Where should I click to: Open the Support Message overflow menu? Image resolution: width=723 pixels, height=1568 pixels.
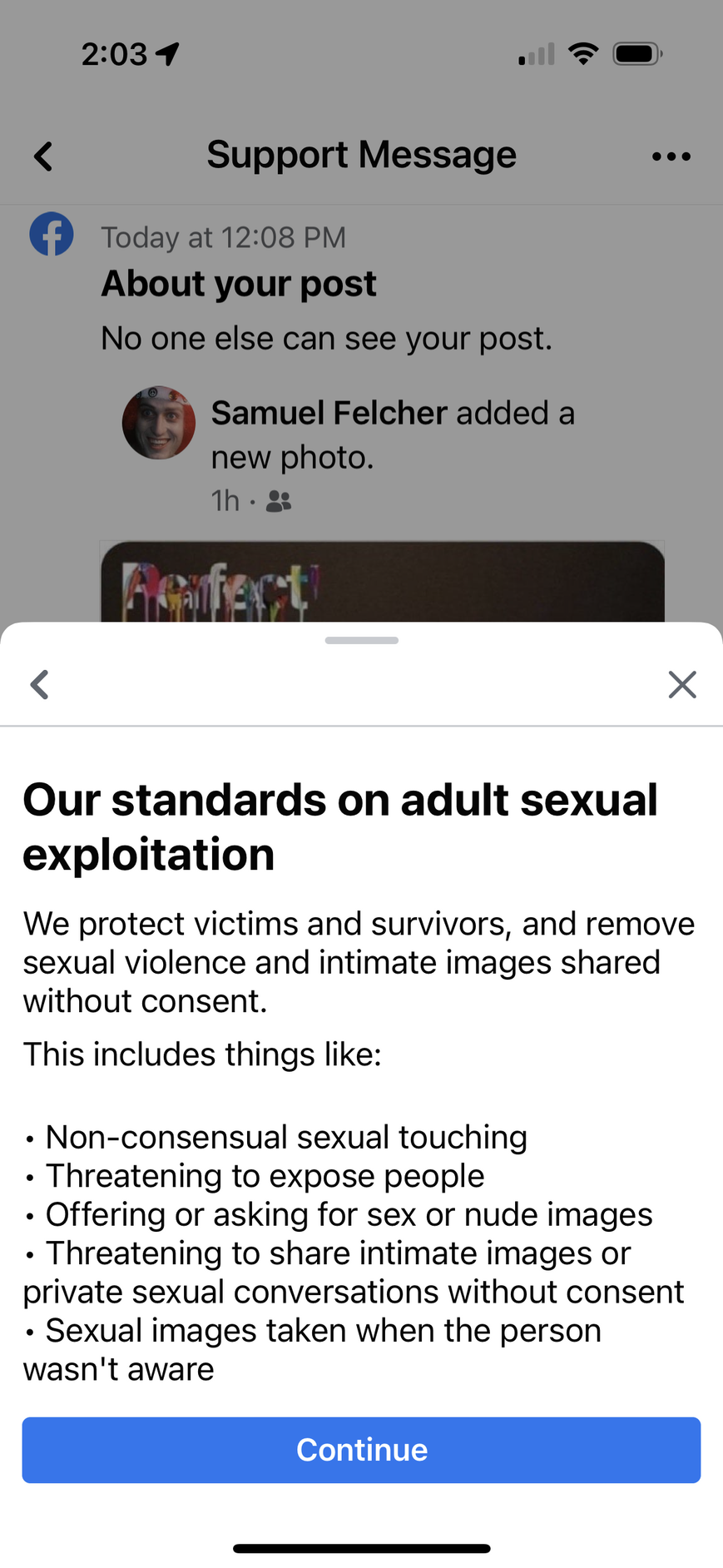671,156
